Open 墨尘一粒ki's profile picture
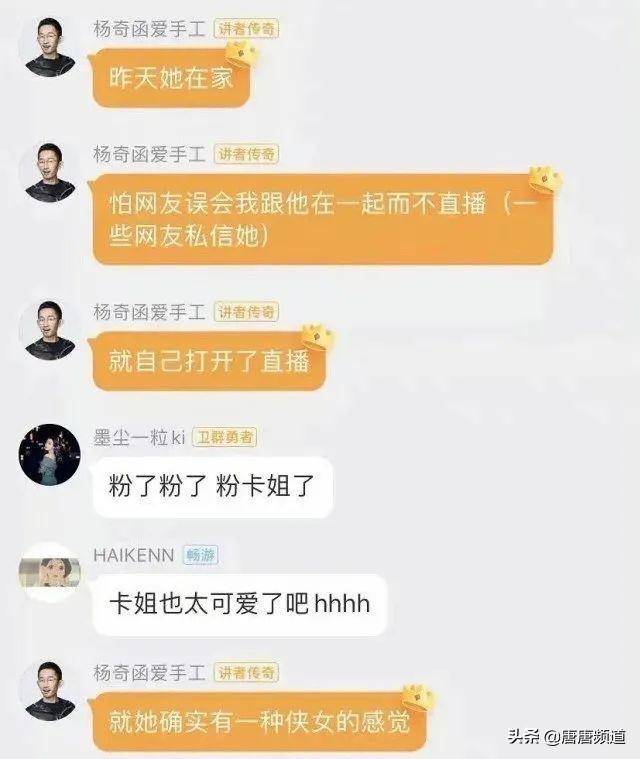640x759 pixels. point(49,454)
